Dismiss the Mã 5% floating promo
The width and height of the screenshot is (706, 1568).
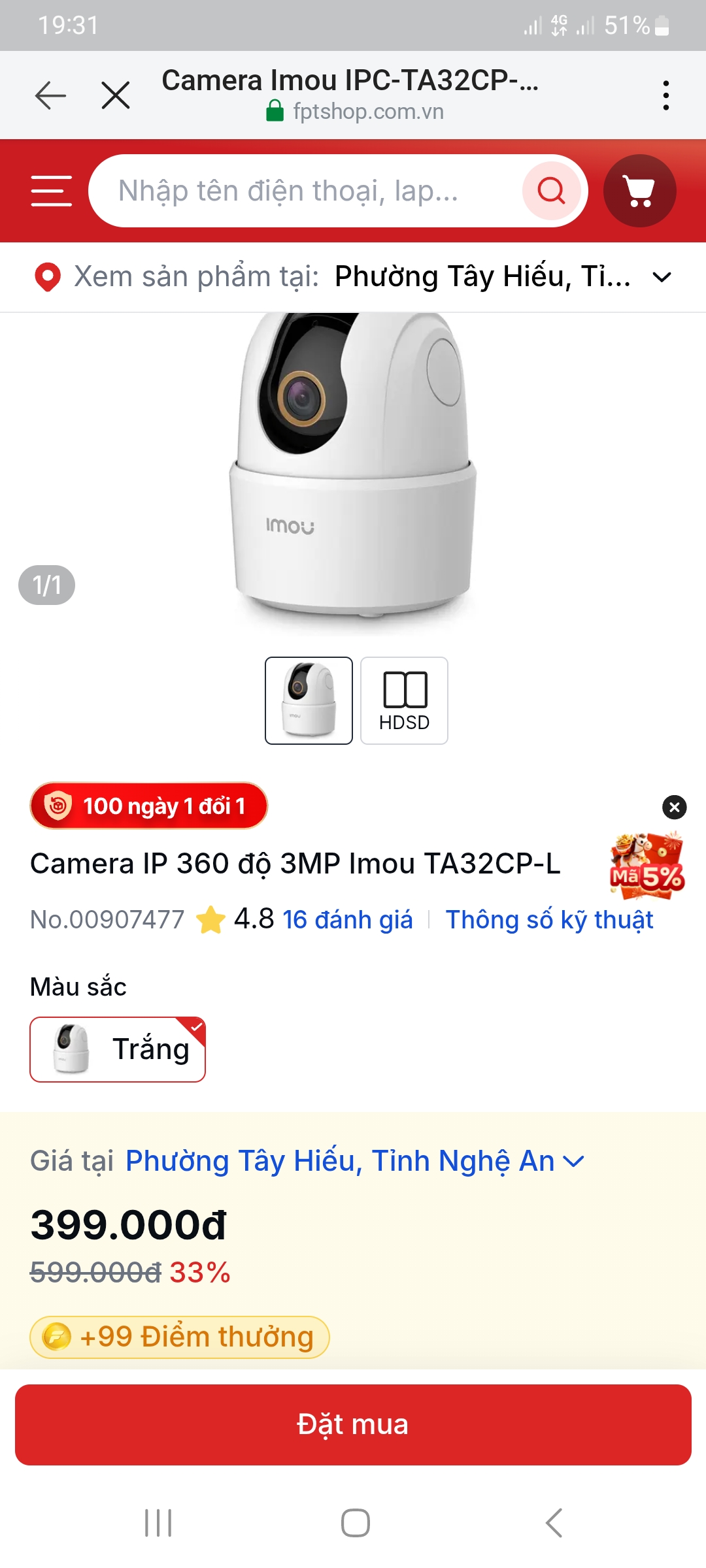point(674,808)
